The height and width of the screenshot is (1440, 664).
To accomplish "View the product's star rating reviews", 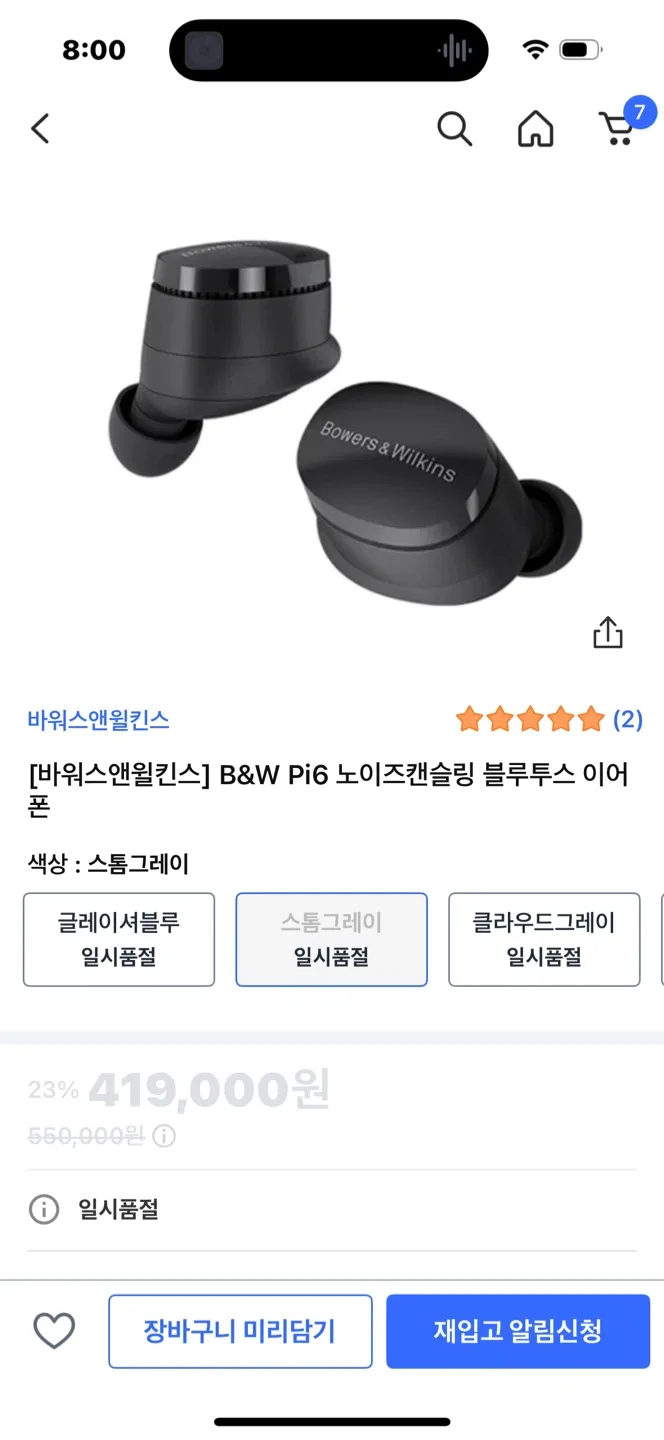I will [x=548, y=719].
